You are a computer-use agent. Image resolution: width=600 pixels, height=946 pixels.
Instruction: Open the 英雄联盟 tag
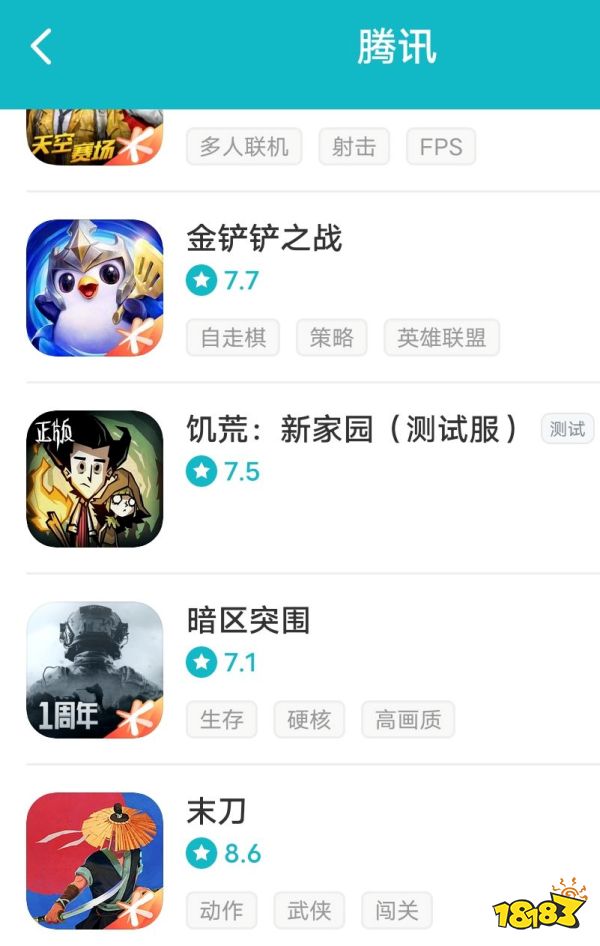(x=441, y=338)
